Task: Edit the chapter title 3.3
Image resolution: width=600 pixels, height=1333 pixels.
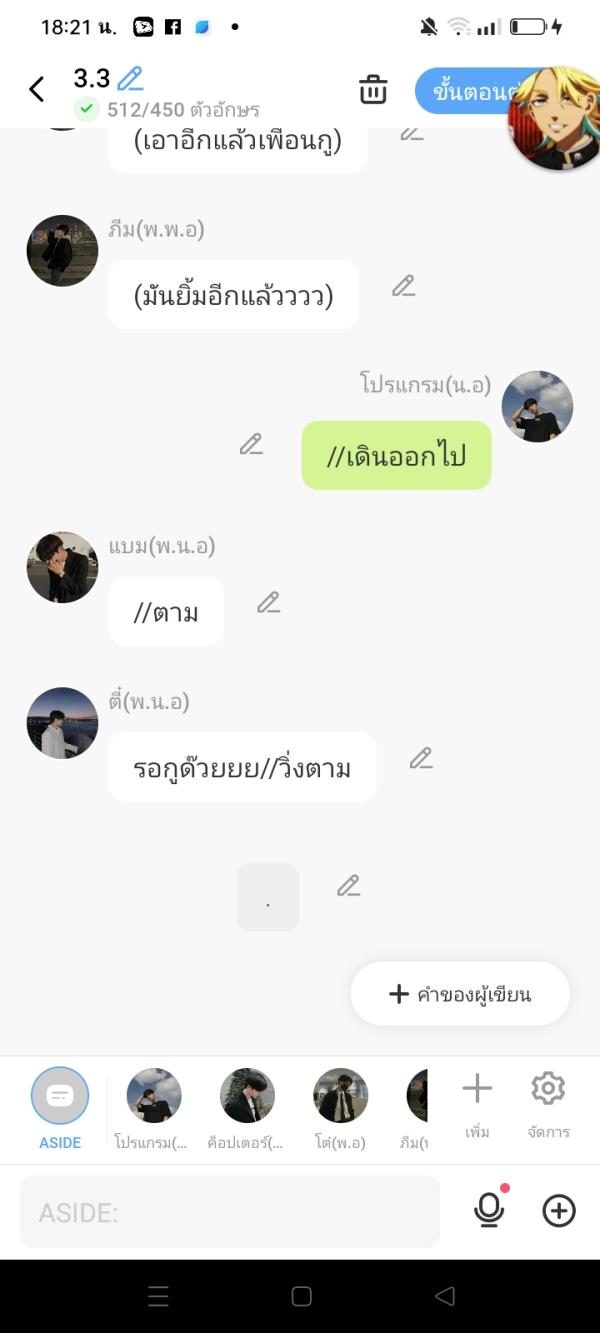Action: 130,78
